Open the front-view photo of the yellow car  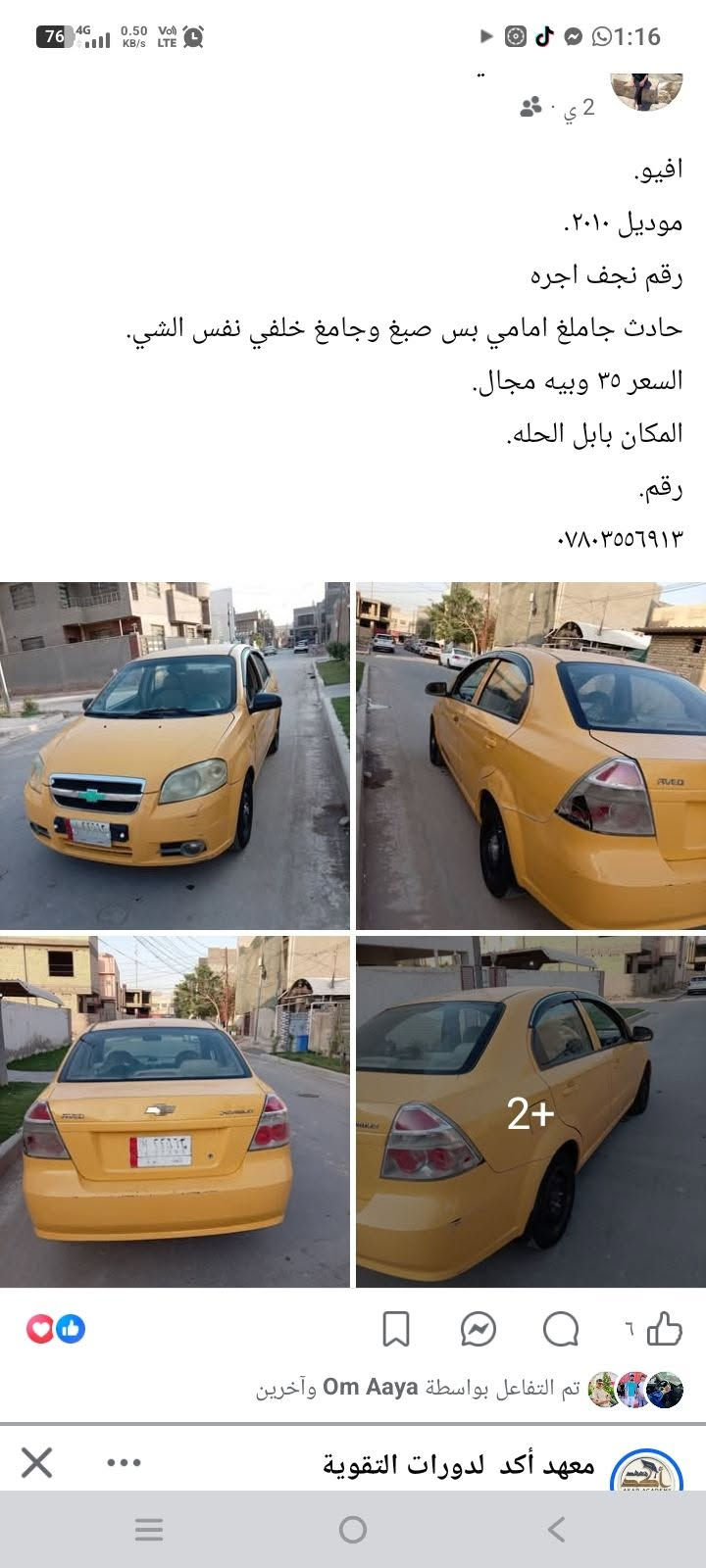[175, 756]
